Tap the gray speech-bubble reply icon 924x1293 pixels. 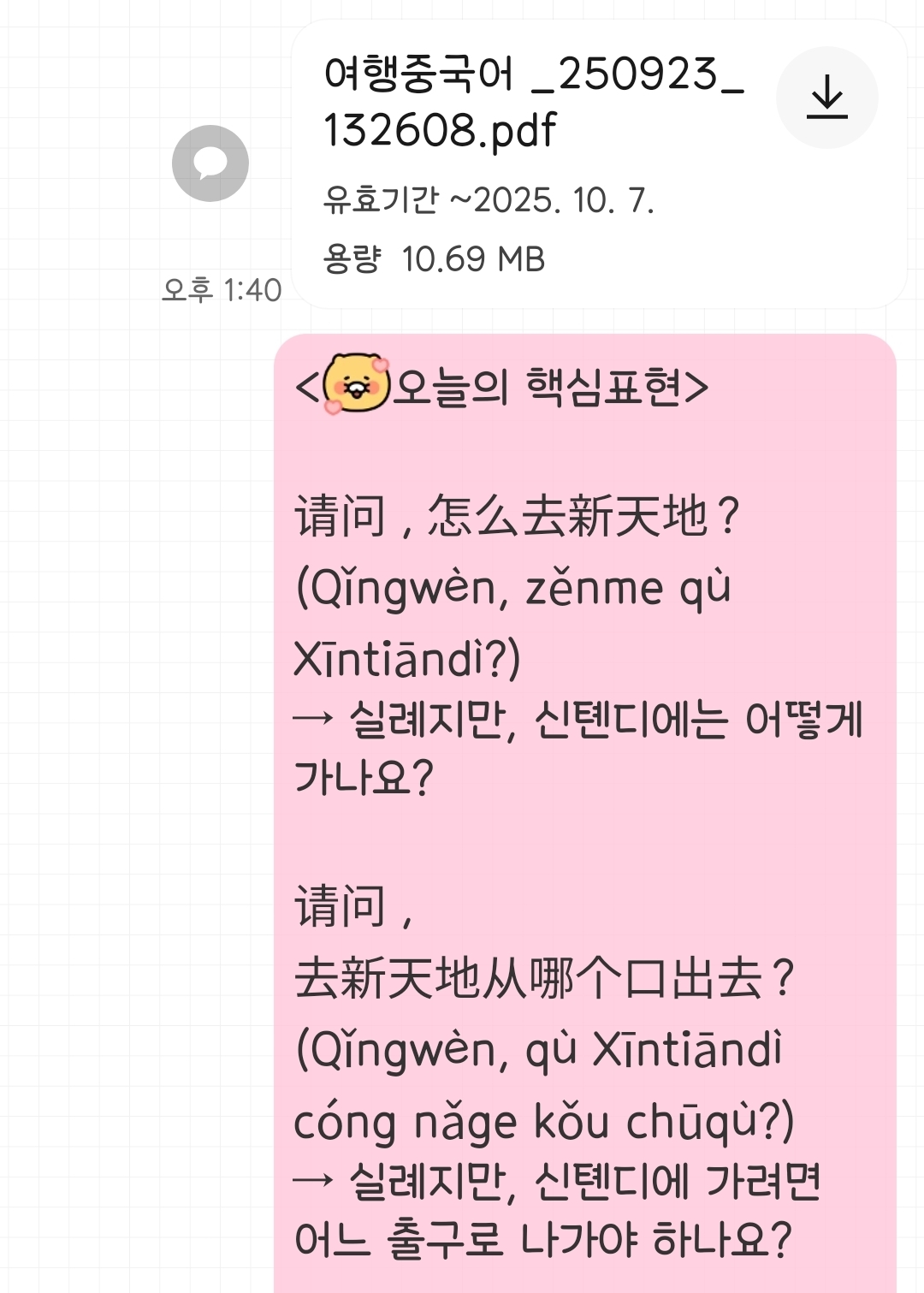(210, 163)
